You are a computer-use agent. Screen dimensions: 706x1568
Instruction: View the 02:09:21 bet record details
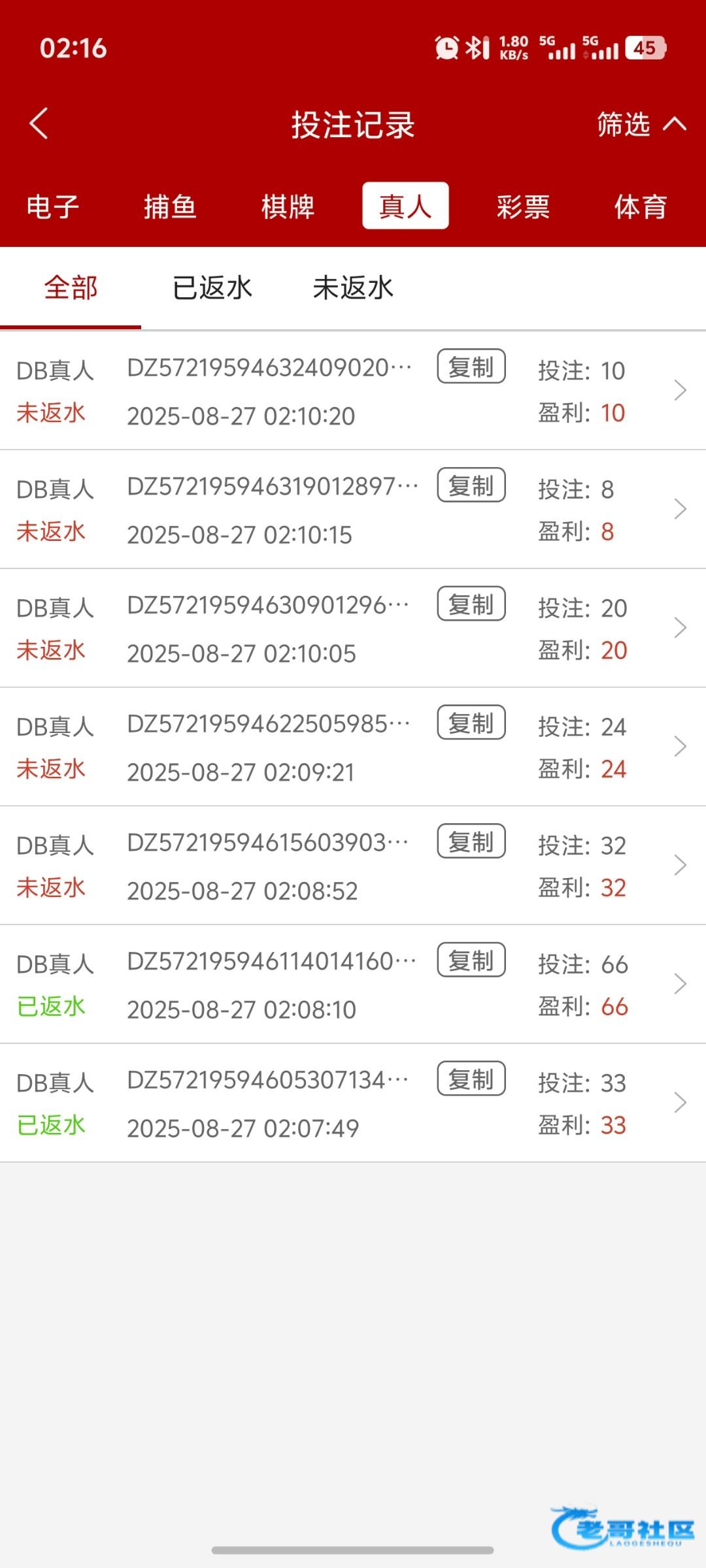(680, 747)
